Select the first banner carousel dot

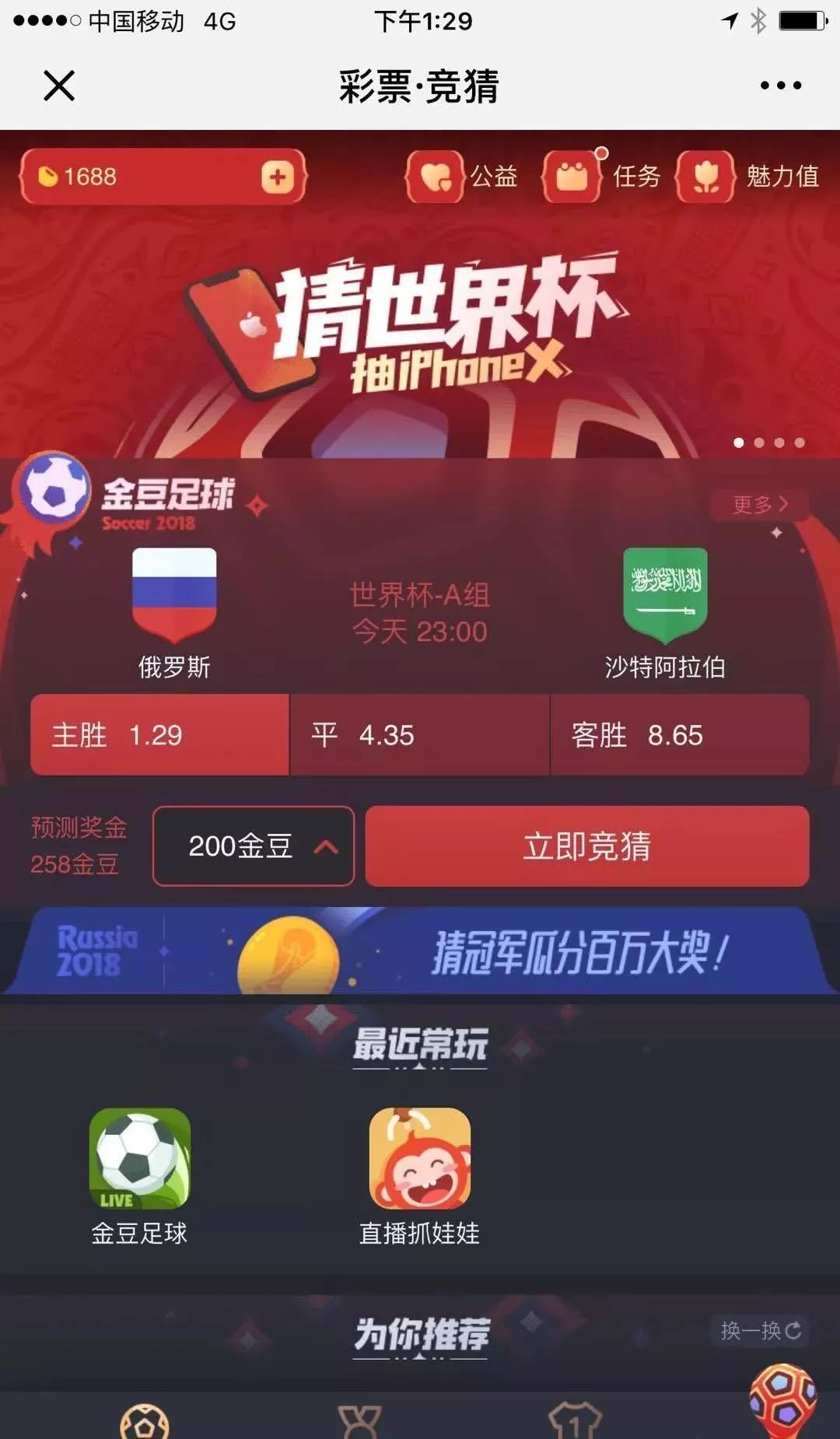pos(737,442)
